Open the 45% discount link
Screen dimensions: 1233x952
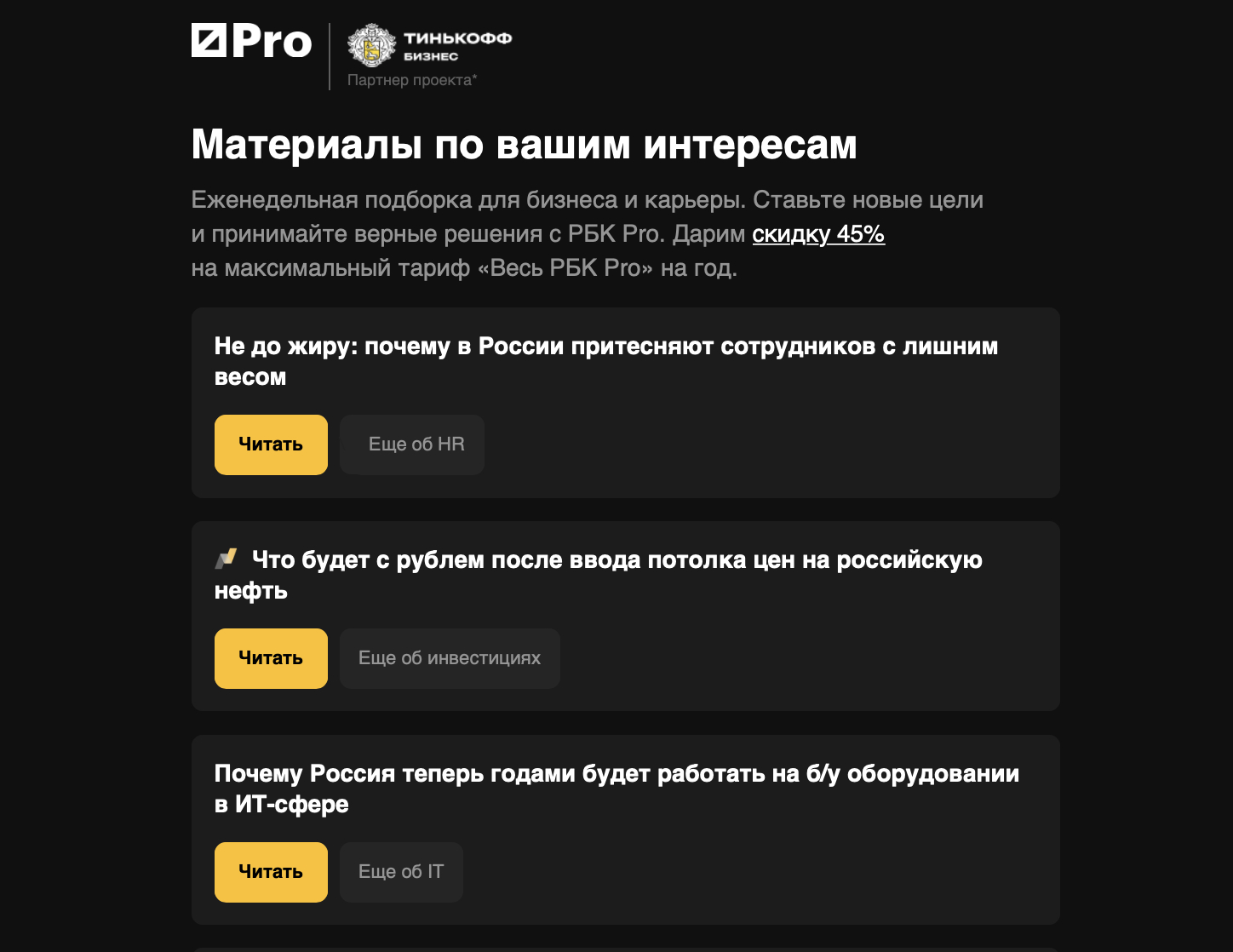tap(817, 234)
